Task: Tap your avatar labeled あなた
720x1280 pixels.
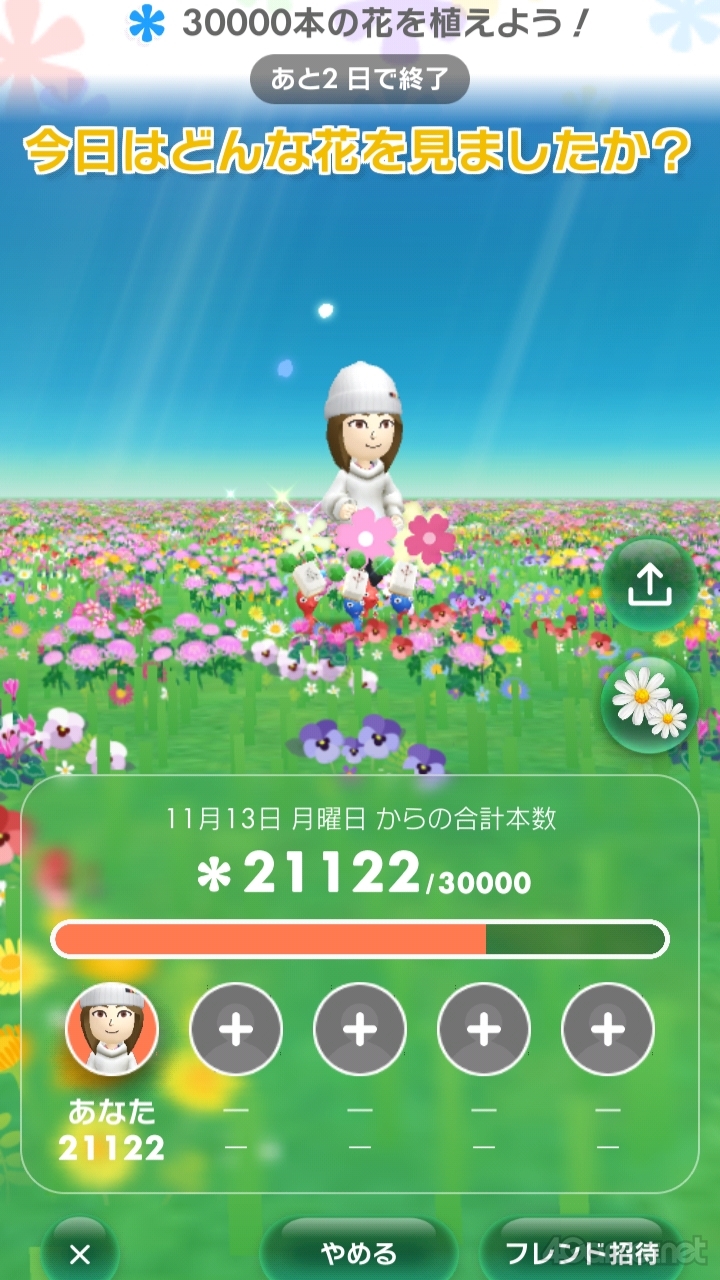Action: tap(112, 1028)
